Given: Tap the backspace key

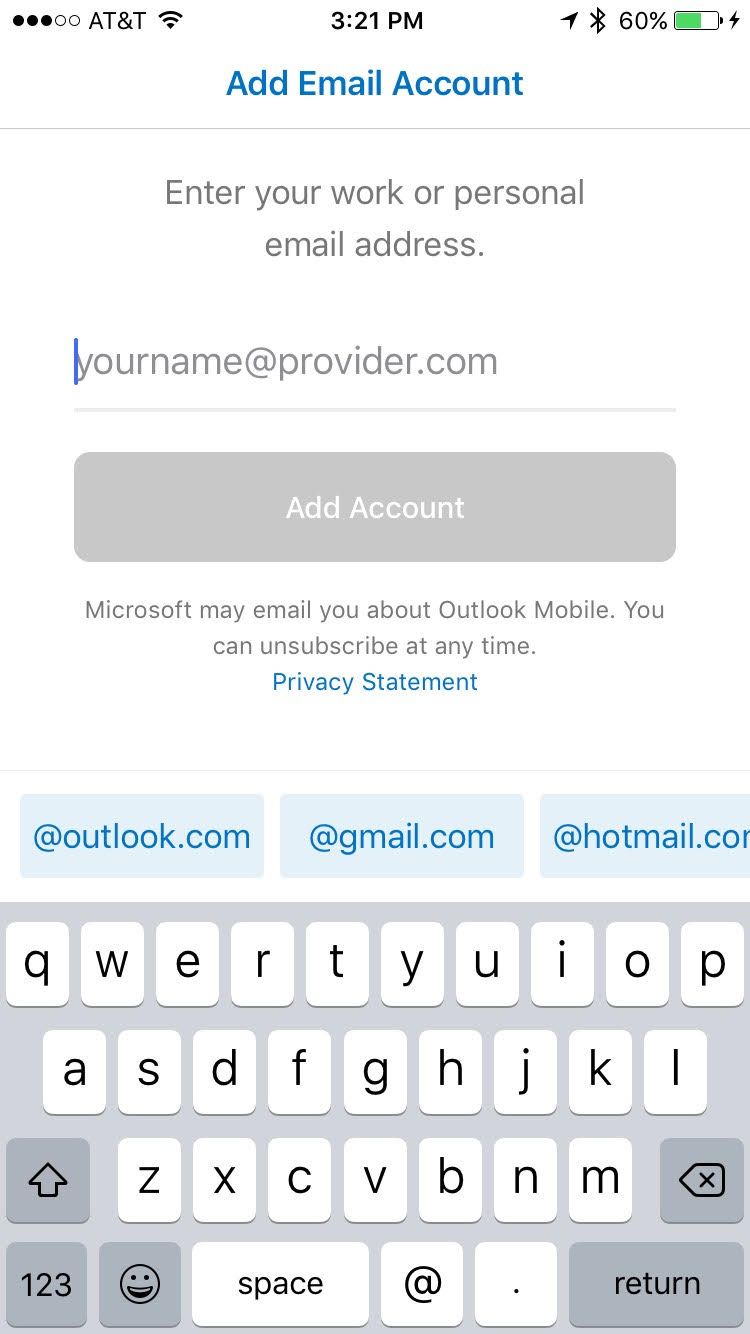Looking at the screenshot, I should (x=701, y=1181).
